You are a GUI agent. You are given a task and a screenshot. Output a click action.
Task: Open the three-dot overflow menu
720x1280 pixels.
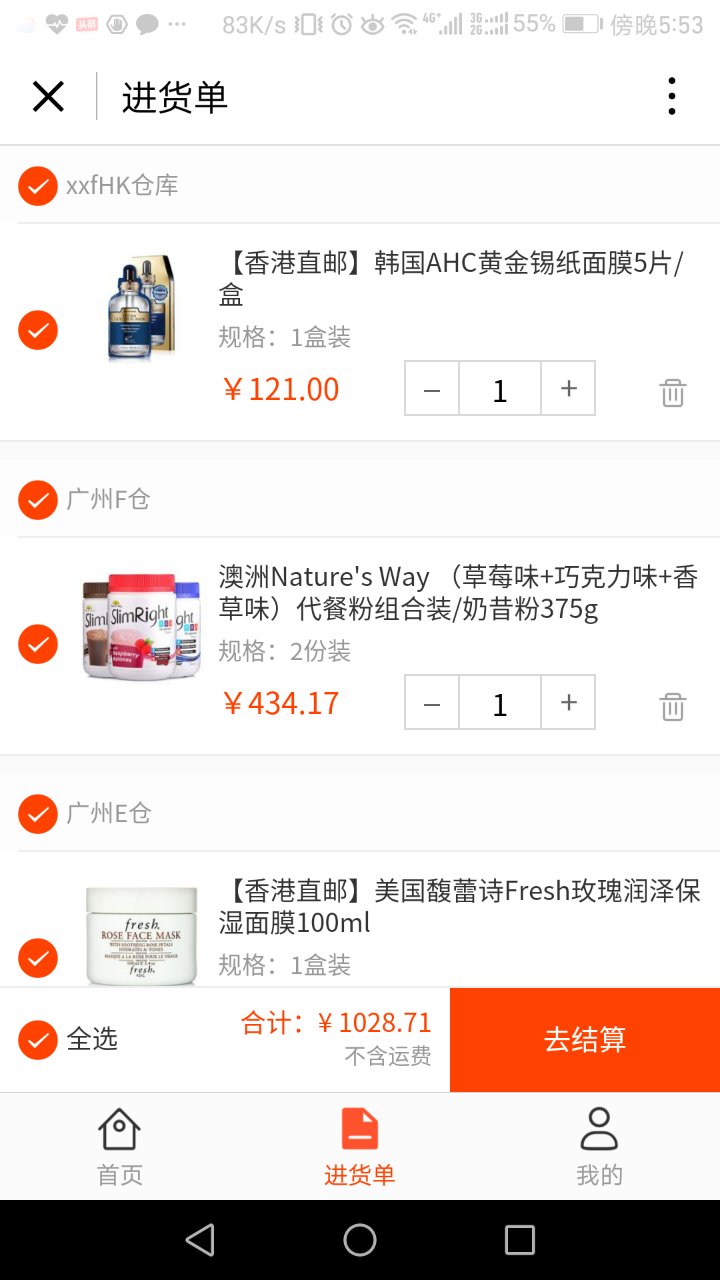[671, 97]
